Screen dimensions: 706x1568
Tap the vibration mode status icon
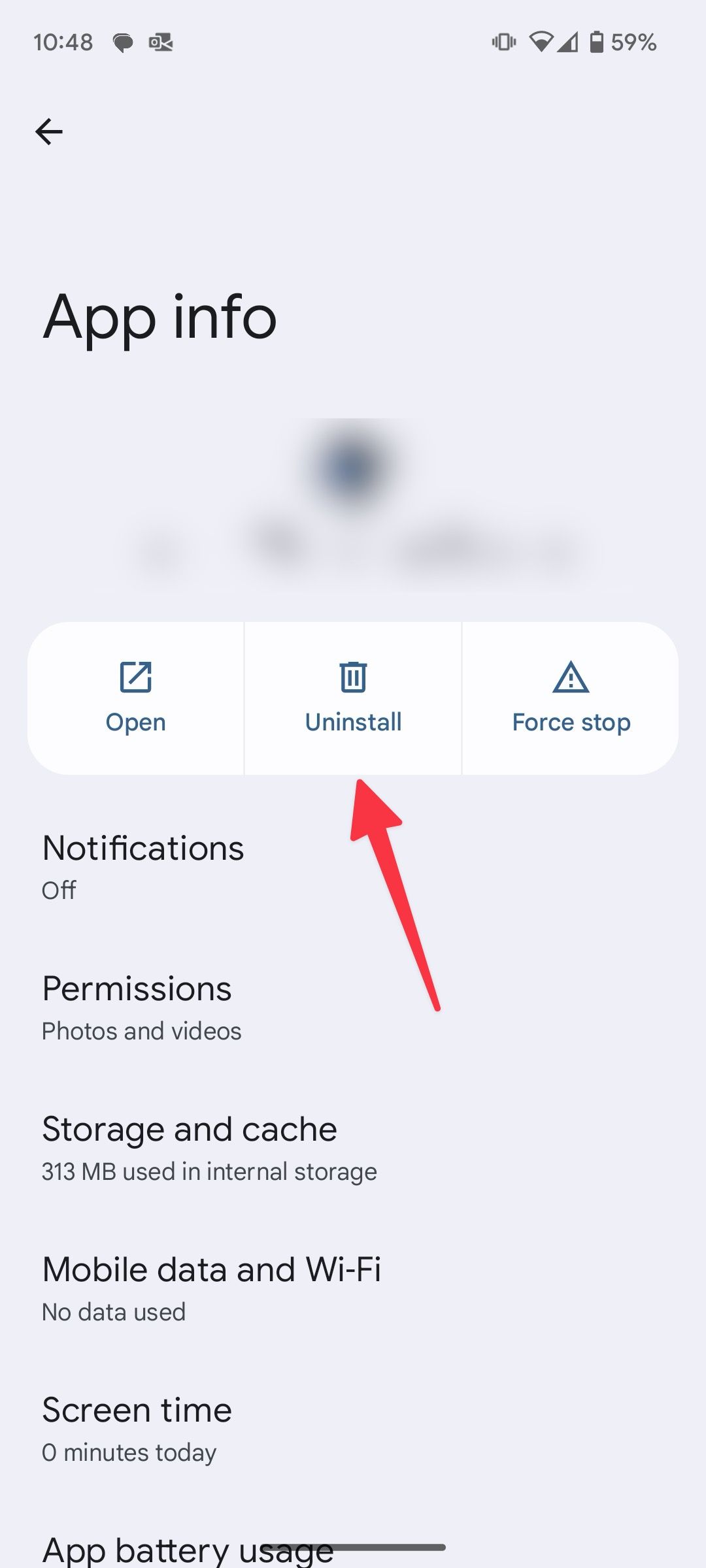point(502,42)
